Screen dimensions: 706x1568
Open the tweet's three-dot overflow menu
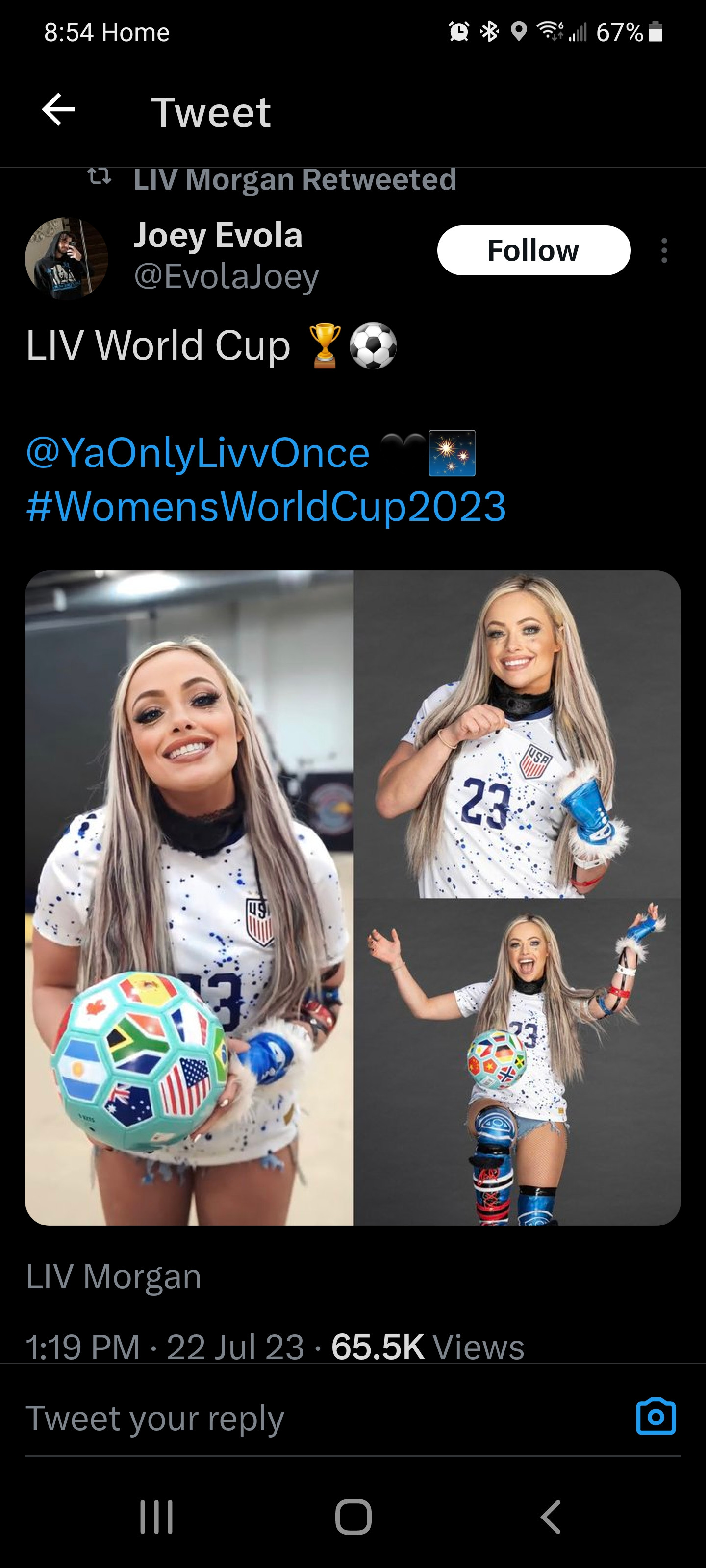tap(664, 250)
